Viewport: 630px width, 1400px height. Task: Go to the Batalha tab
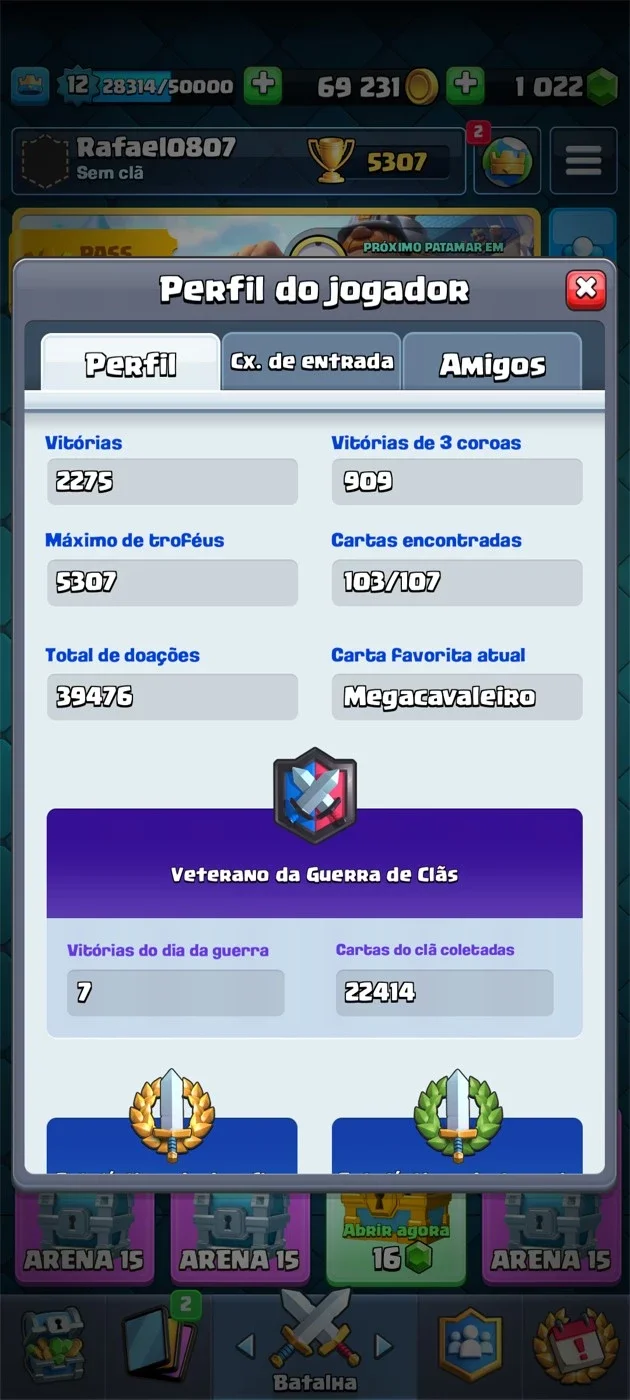(315, 1342)
